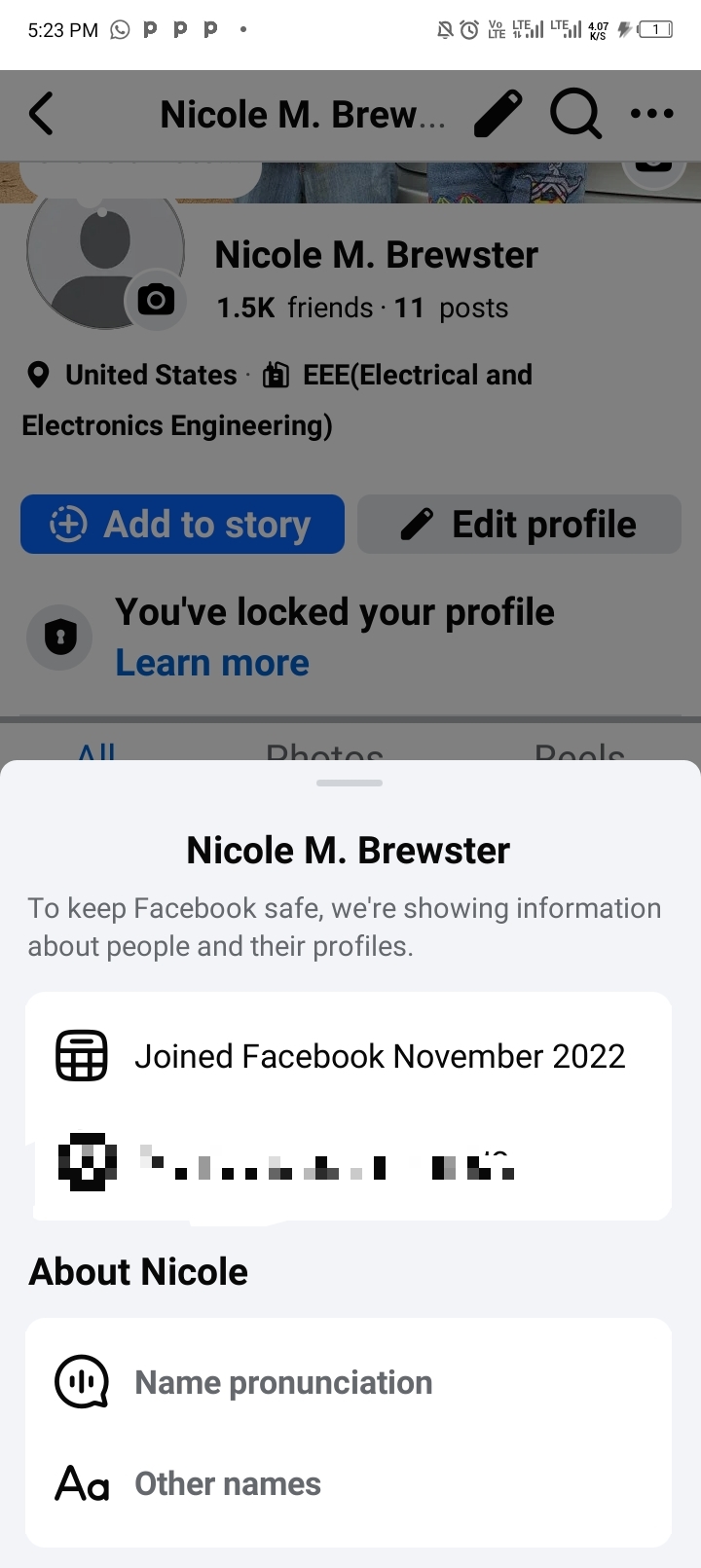This screenshot has height=1568, width=701.
Task: Tap the pencil edit icon in header
Action: [x=498, y=114]
